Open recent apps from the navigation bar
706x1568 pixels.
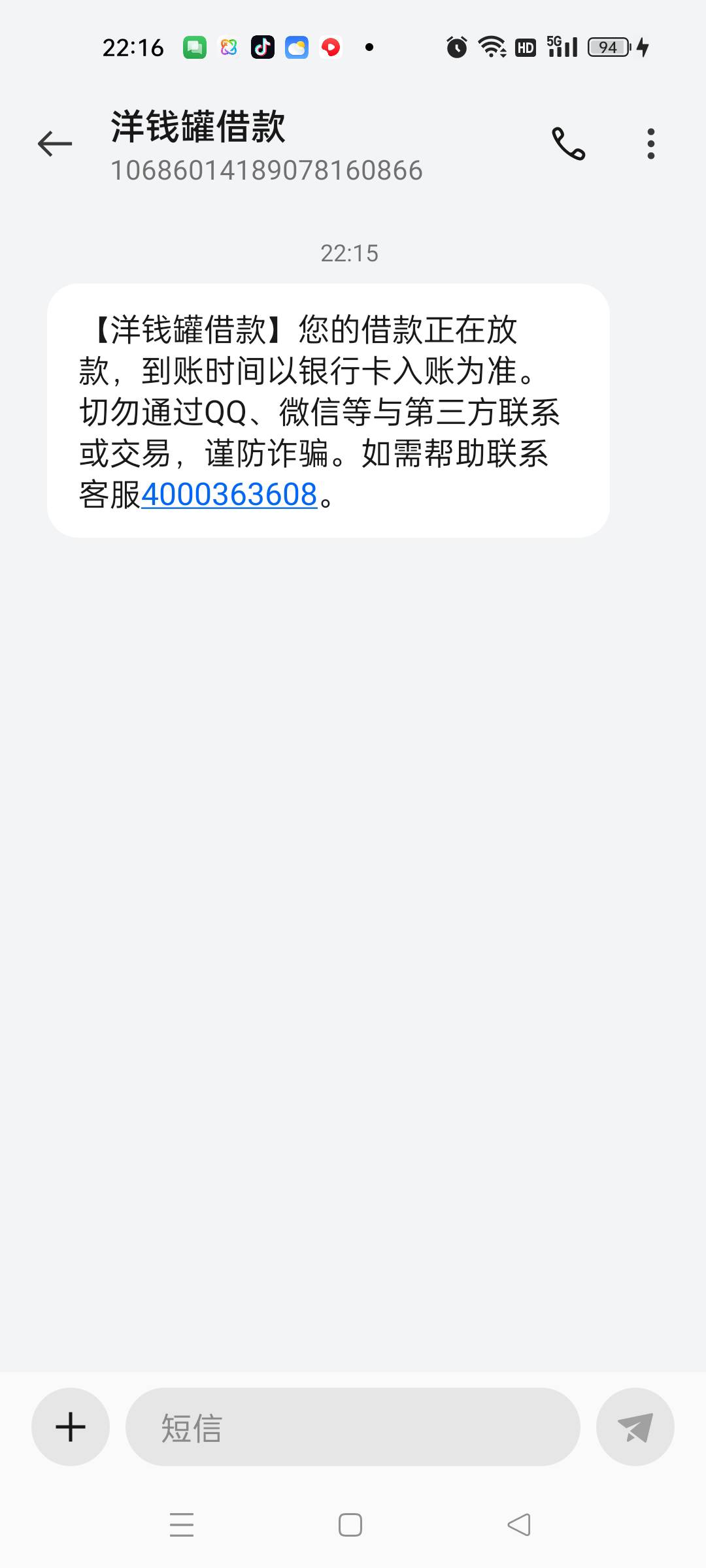[x=182, y=1525]
